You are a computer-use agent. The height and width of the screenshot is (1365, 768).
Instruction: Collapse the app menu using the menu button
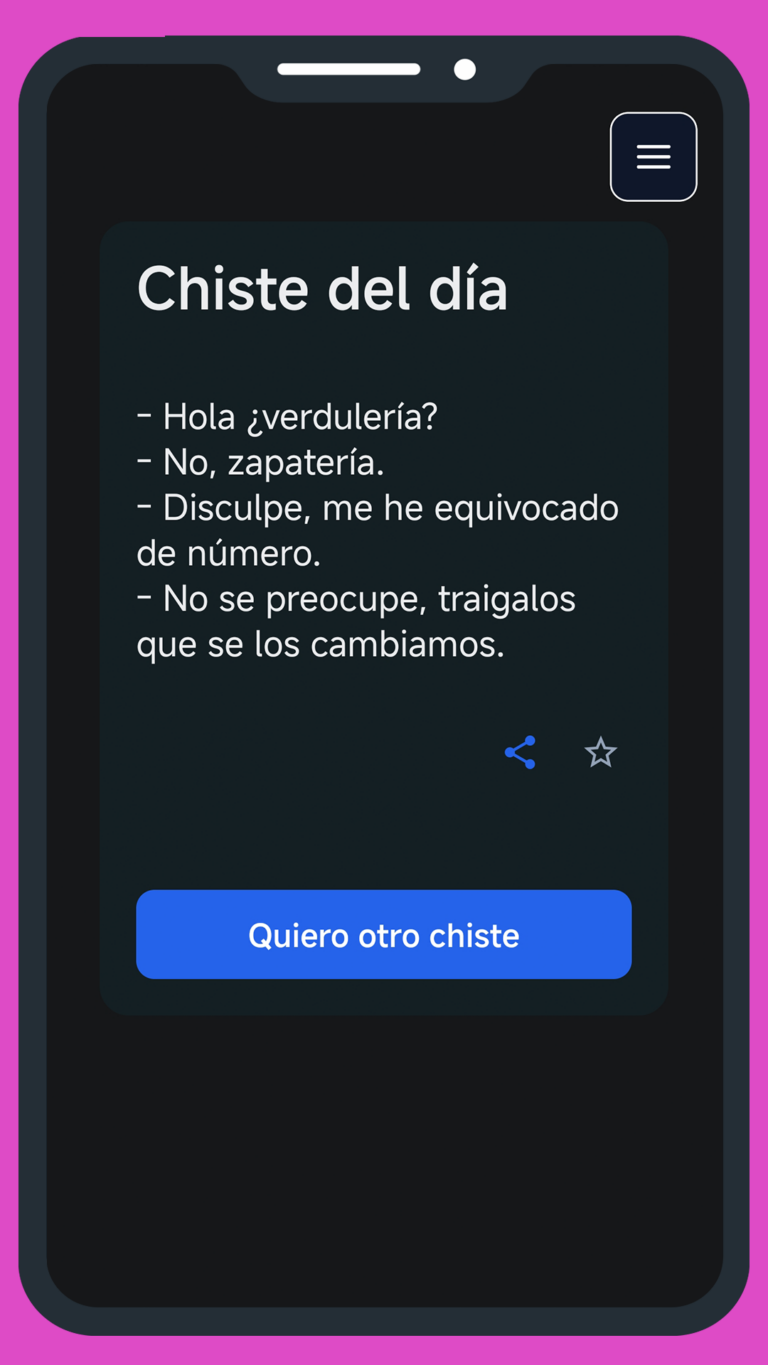click(653, 157)
